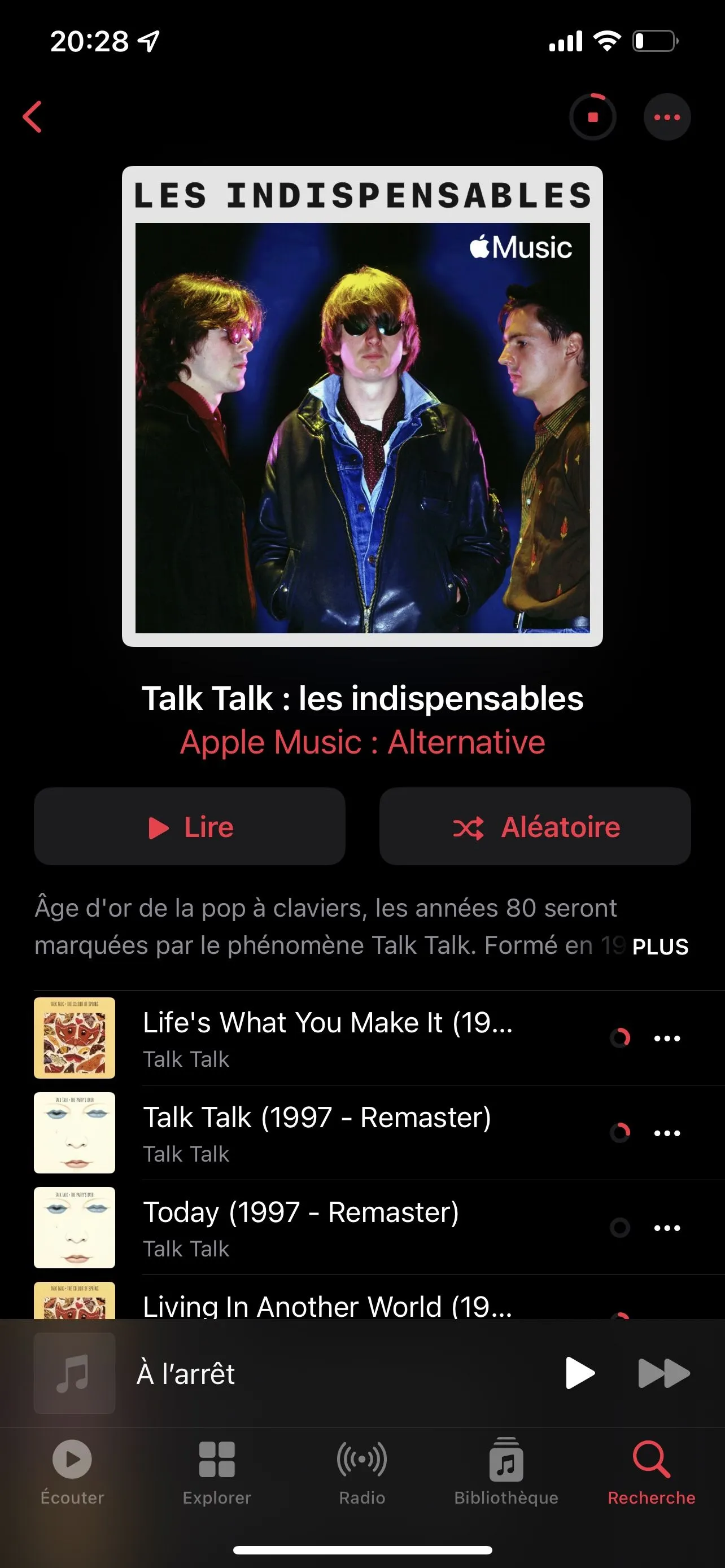
Task: Switch to the Bibliothèque tab
Action: [506, 1470]
